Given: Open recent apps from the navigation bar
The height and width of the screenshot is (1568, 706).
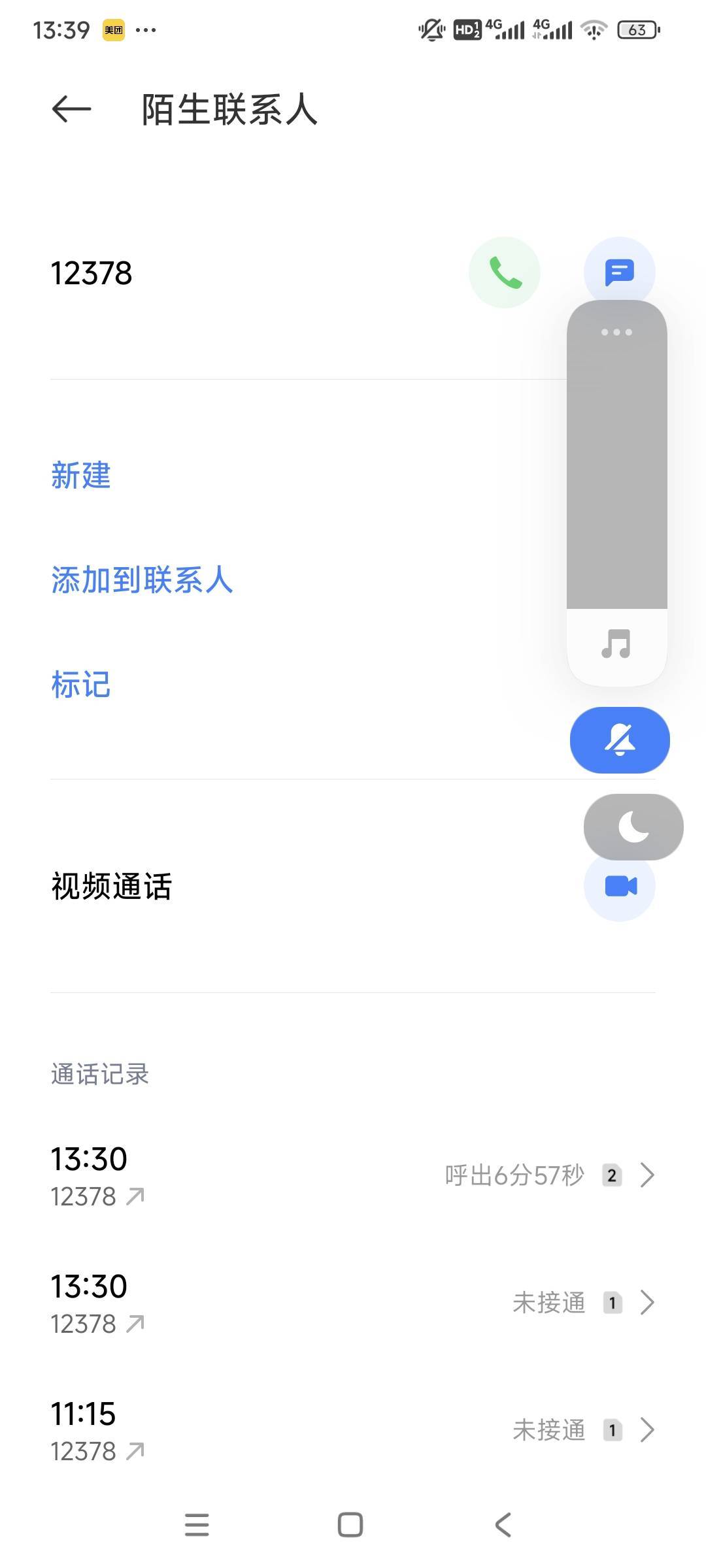Looking at the screenshot, I should click(197, 1525).
